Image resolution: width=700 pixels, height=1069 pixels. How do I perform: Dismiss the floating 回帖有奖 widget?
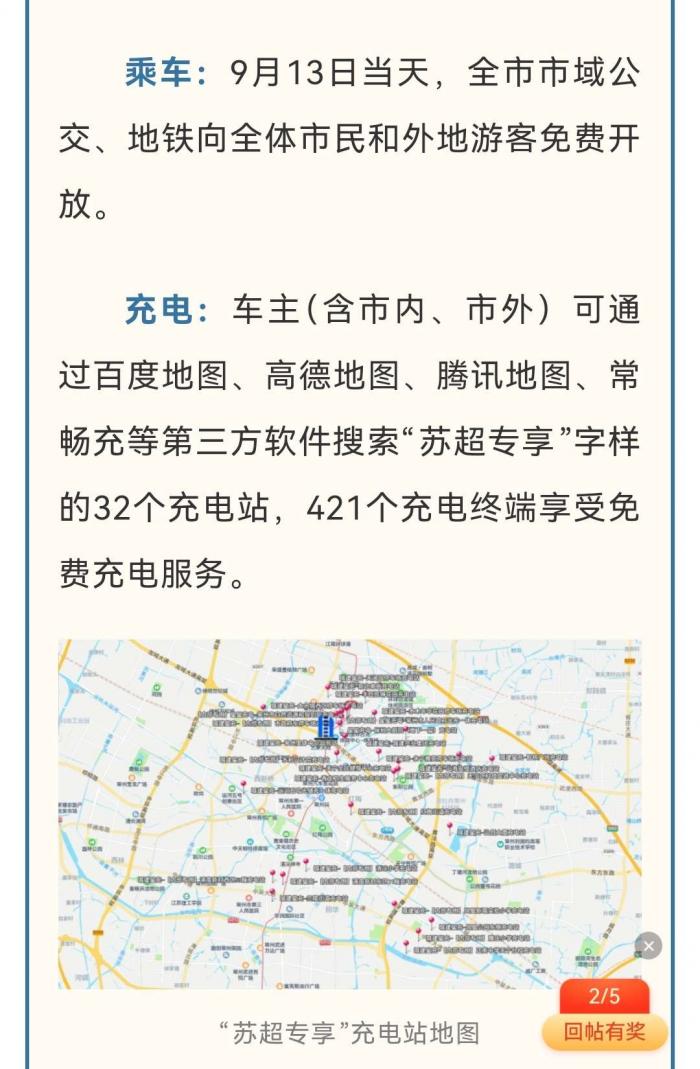[648, 945]
